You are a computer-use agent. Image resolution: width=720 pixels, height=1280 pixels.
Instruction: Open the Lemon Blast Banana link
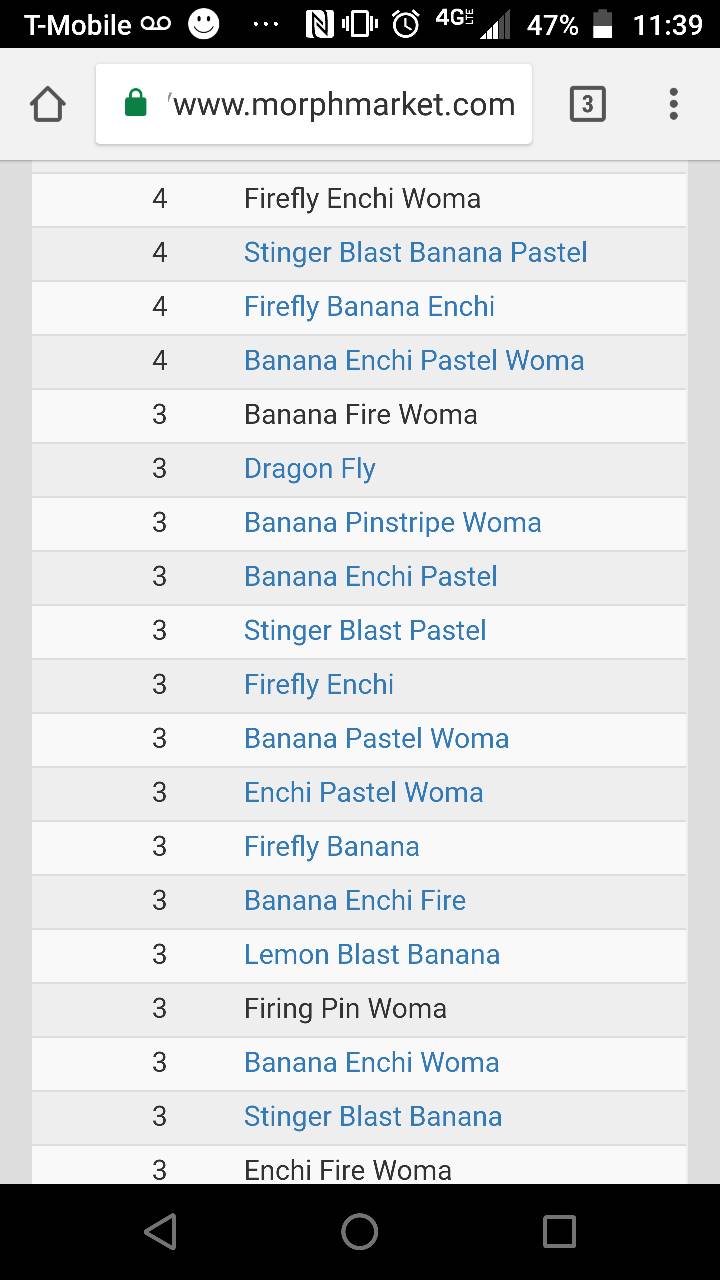coord(372,954)
